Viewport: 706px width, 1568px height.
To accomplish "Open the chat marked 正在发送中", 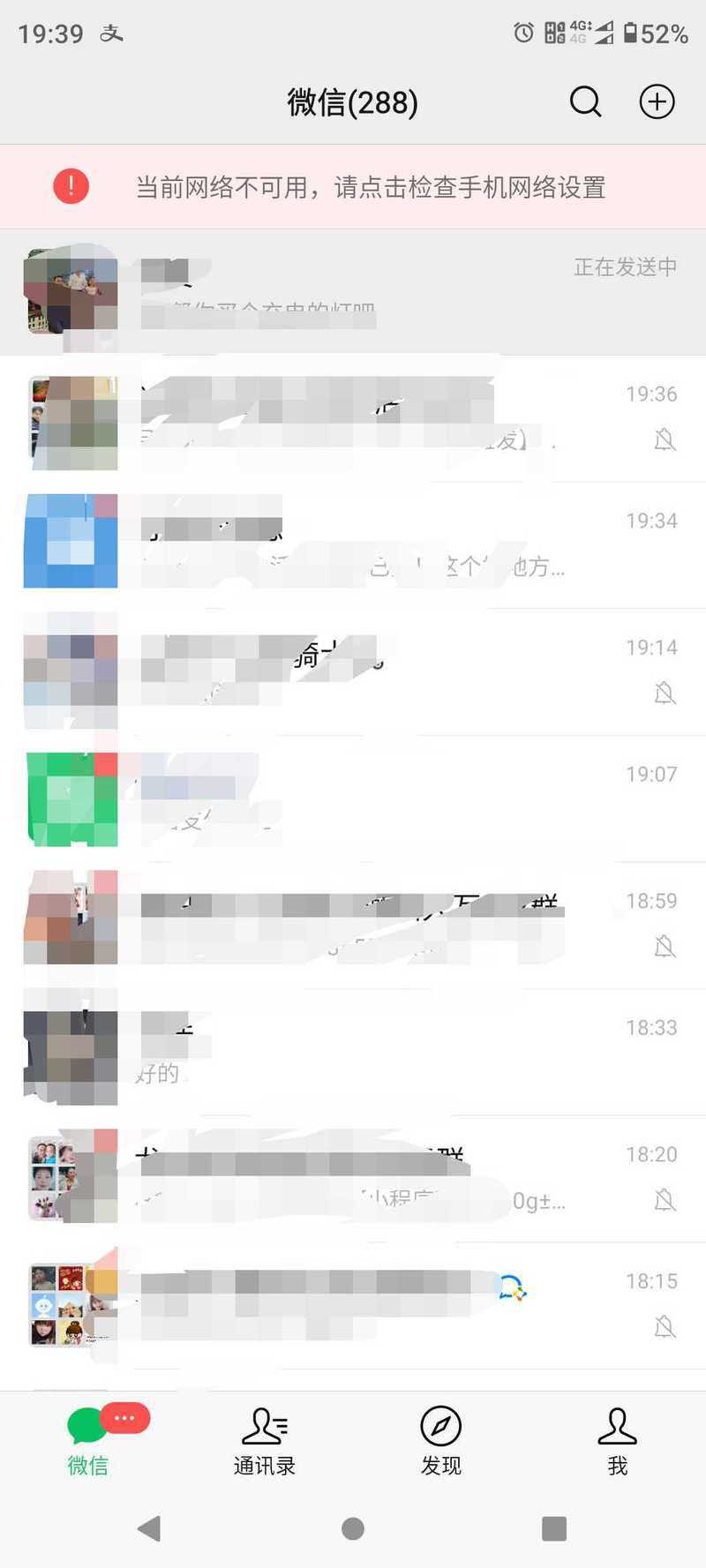I will (353, 292).
